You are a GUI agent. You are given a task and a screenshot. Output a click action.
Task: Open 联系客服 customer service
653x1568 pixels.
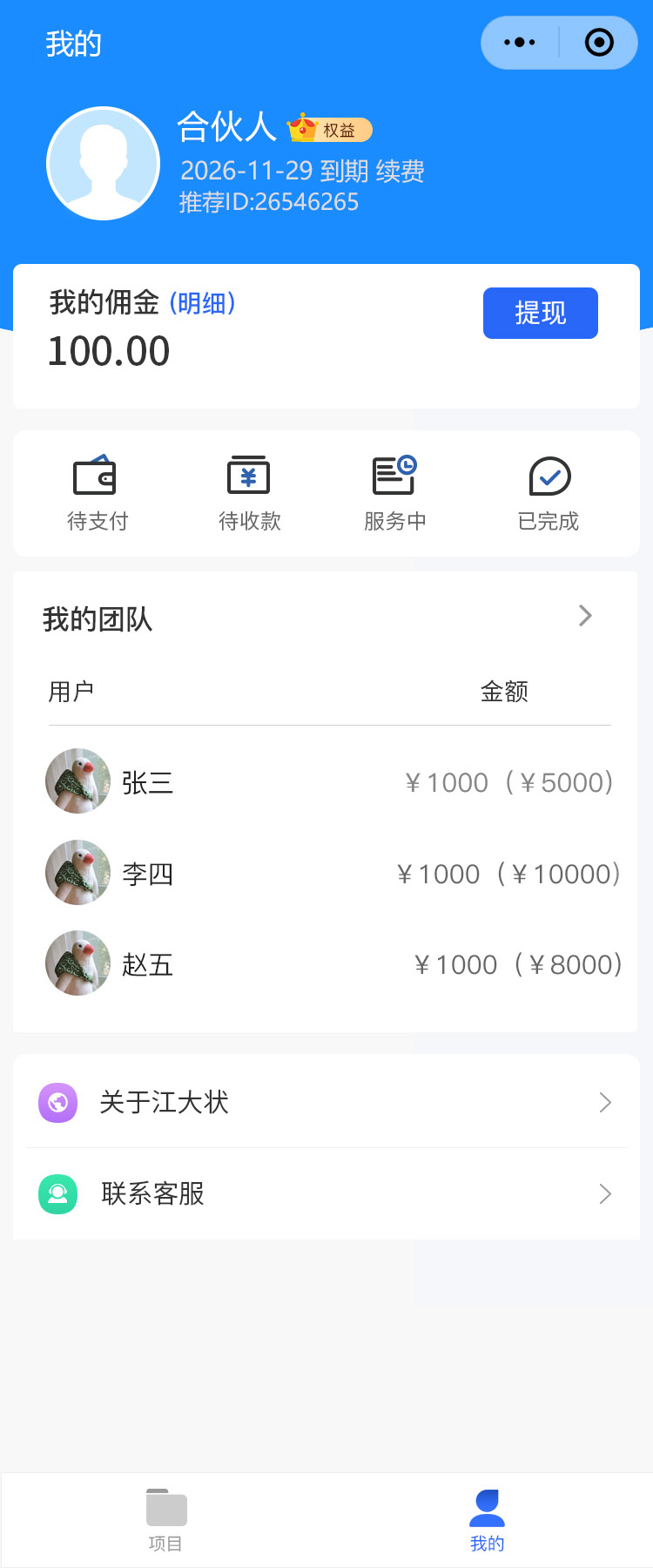click(x=326, y=1193)
